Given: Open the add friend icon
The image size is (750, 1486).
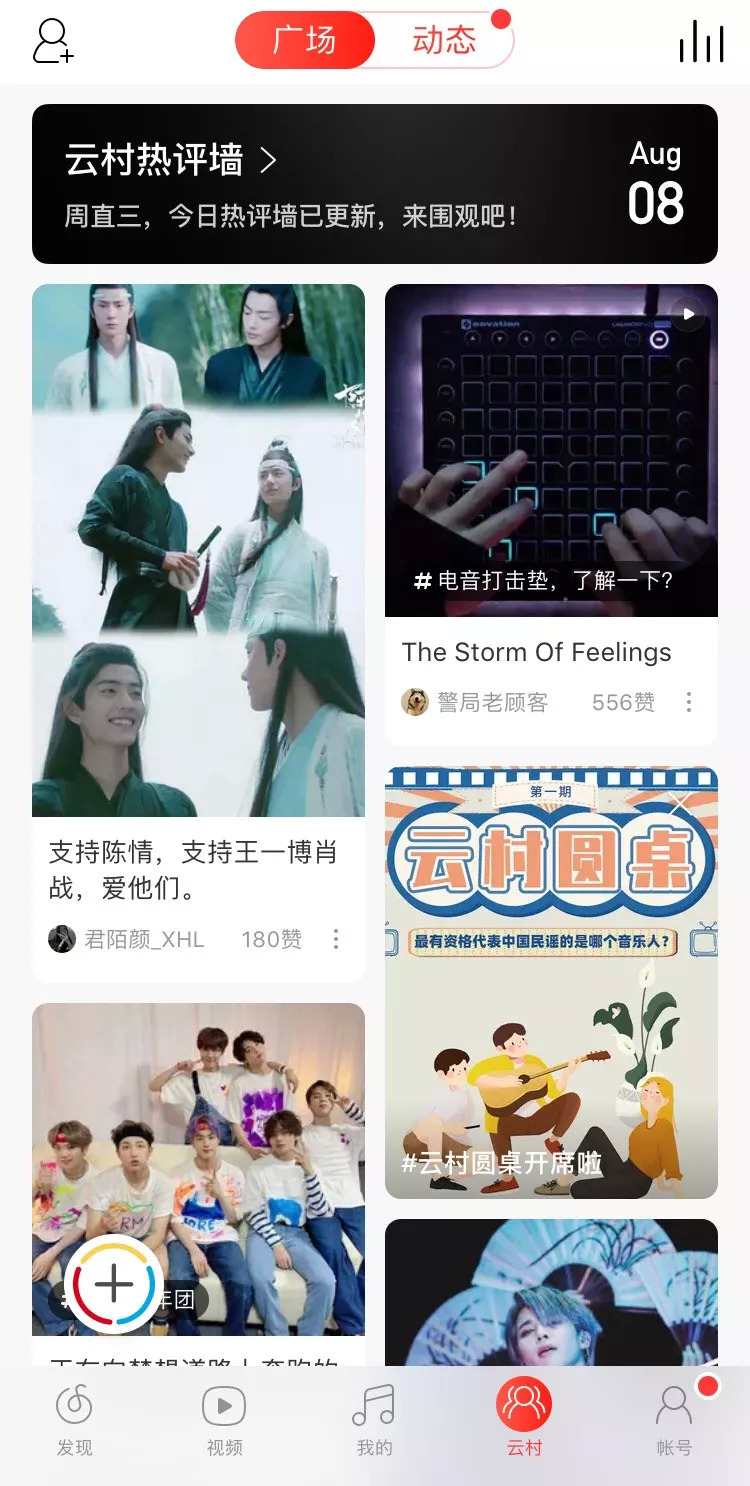Looking at the screenshot, I should 54,42.
